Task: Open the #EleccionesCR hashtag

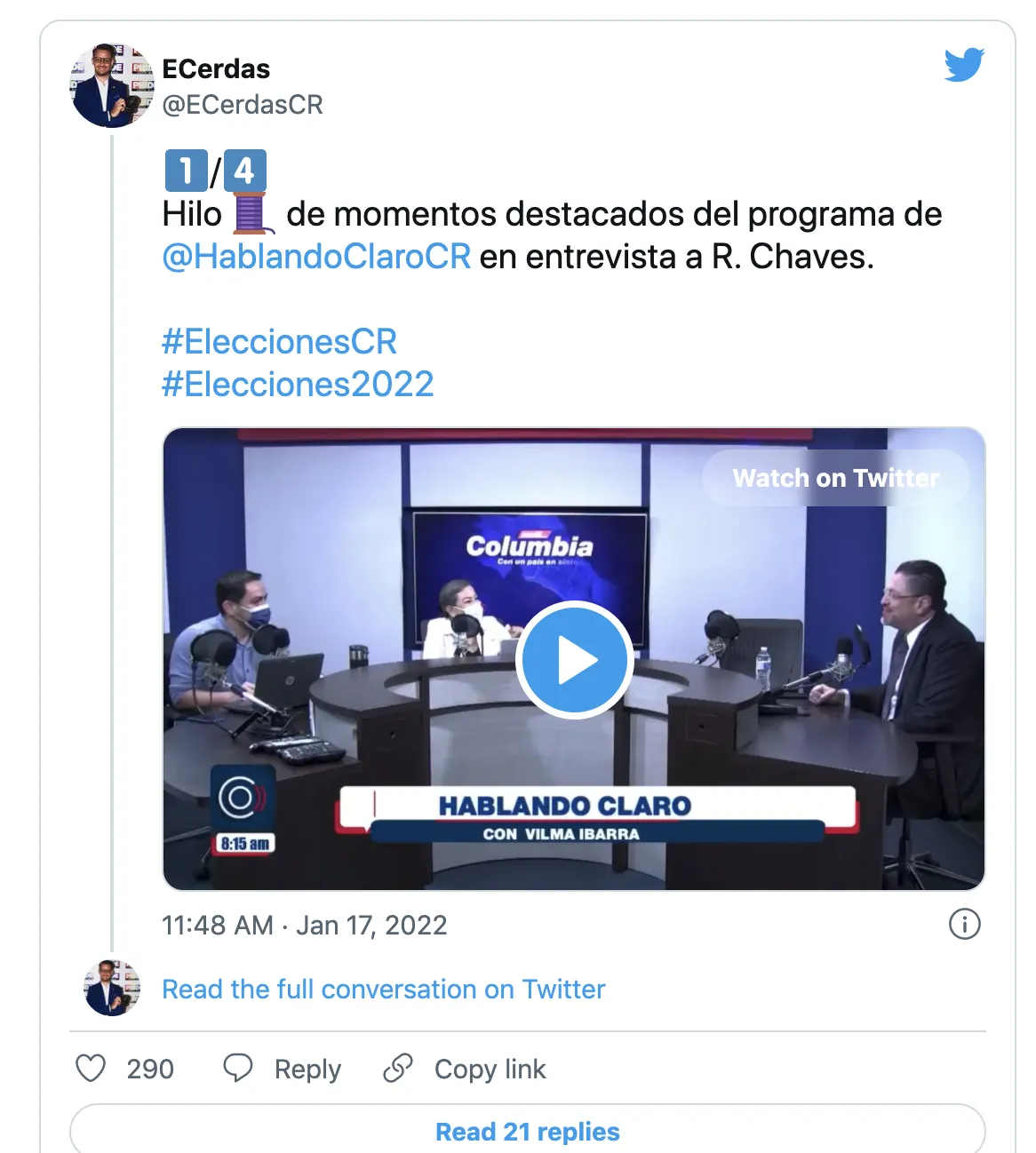Action: click(279, 342)
